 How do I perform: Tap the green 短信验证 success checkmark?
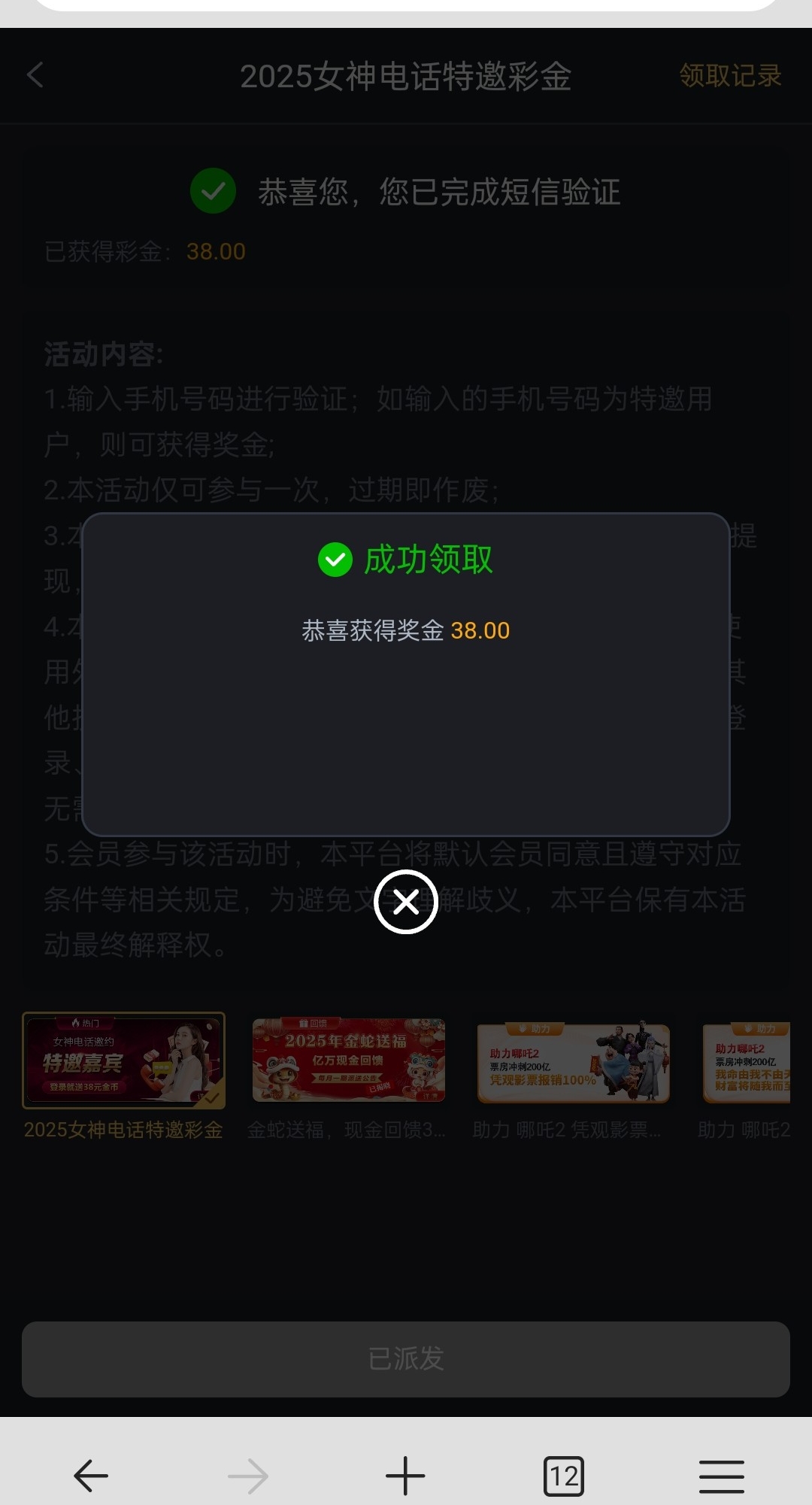coord(213,192)
